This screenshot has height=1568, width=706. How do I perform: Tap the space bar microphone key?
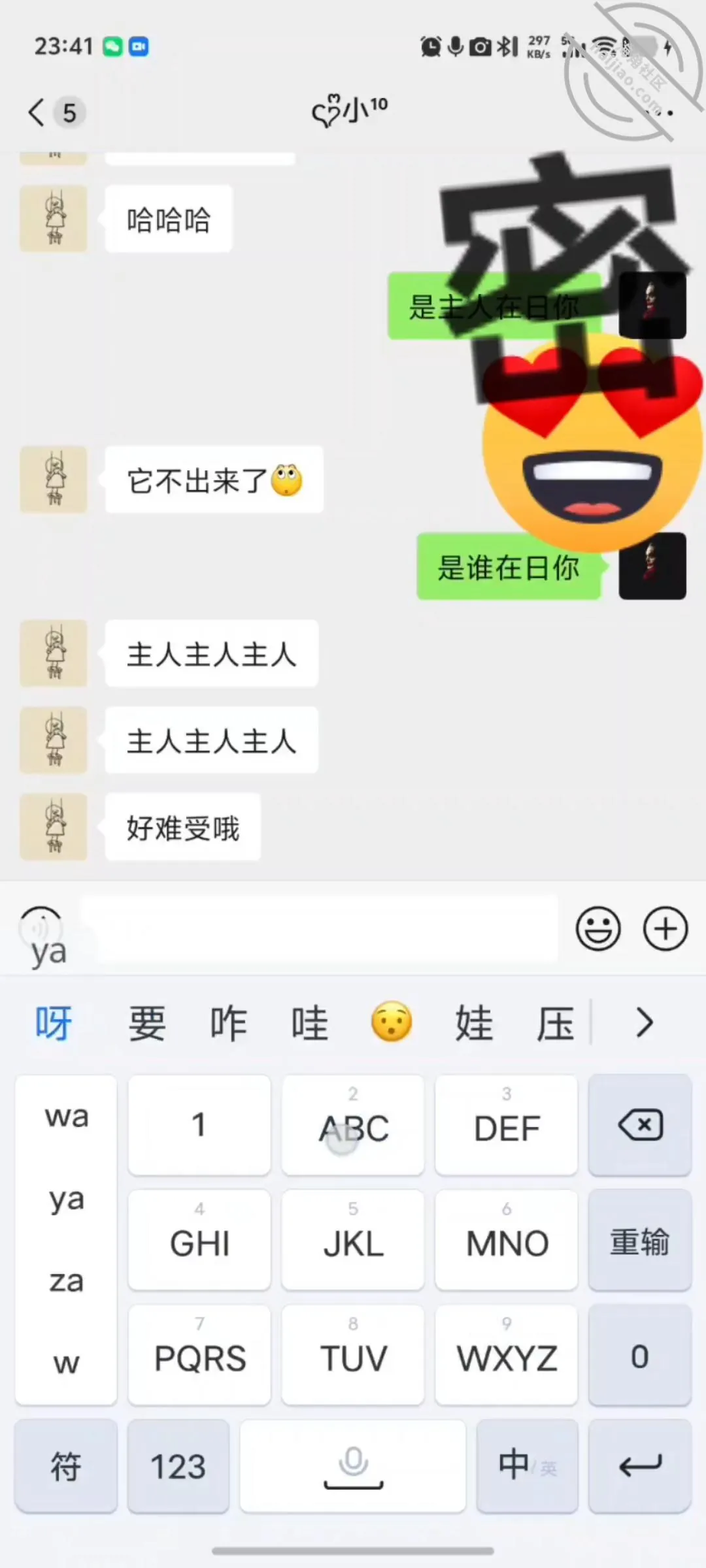(x=353, y=1466)
